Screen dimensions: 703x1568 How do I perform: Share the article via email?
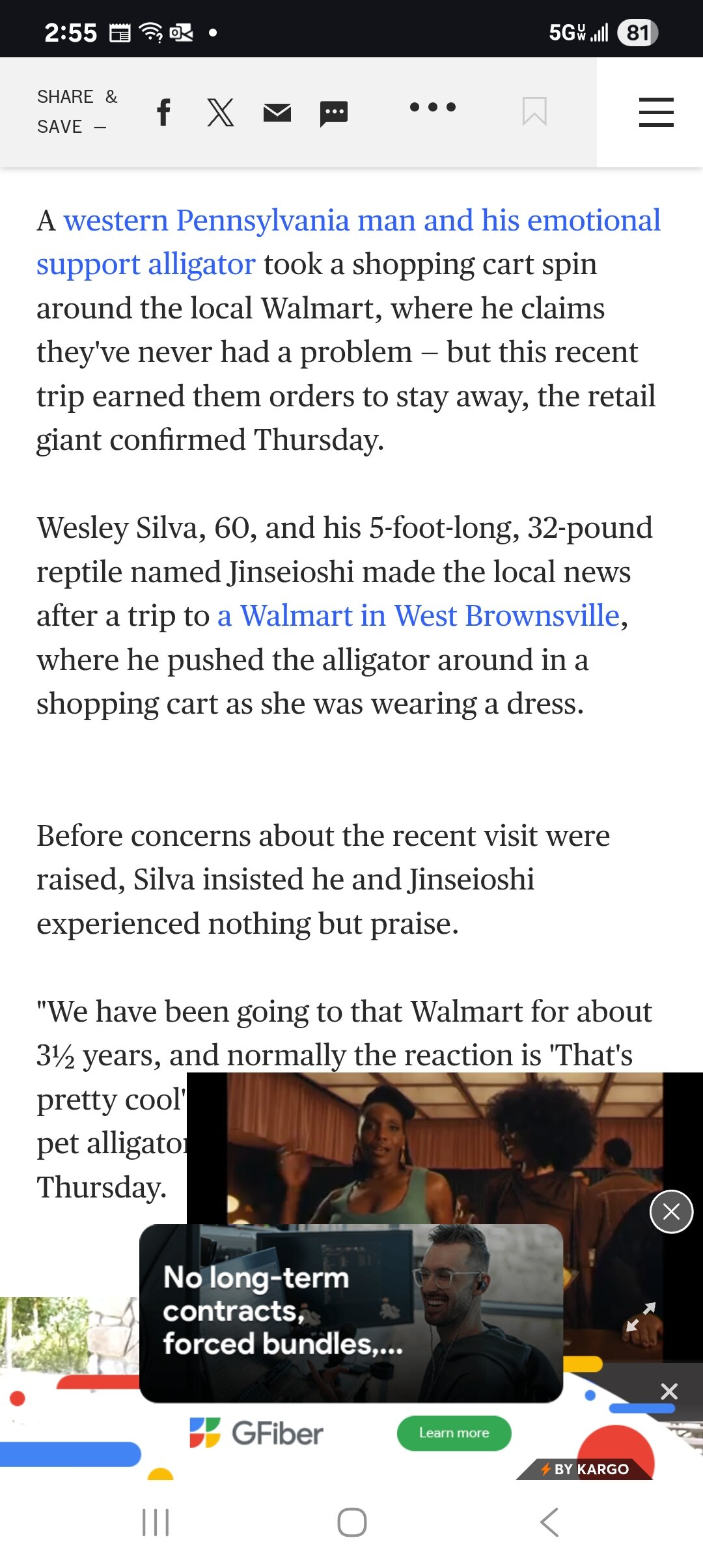click(277, 113)
